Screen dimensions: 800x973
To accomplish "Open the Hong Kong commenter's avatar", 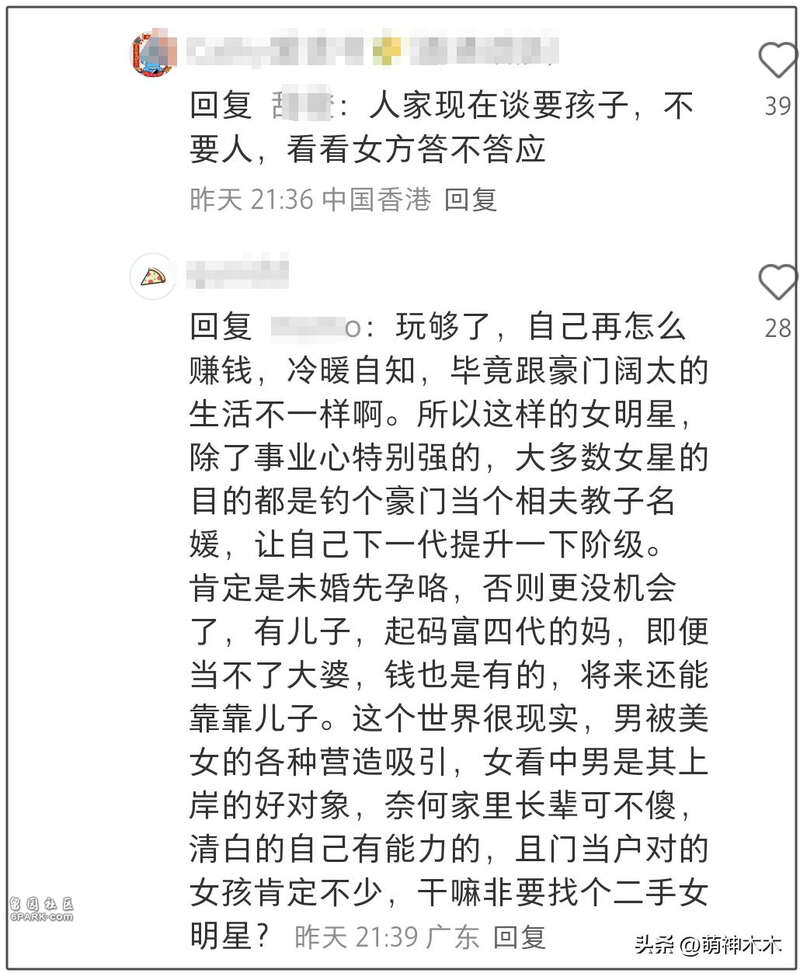I will [x=152, y=52].
